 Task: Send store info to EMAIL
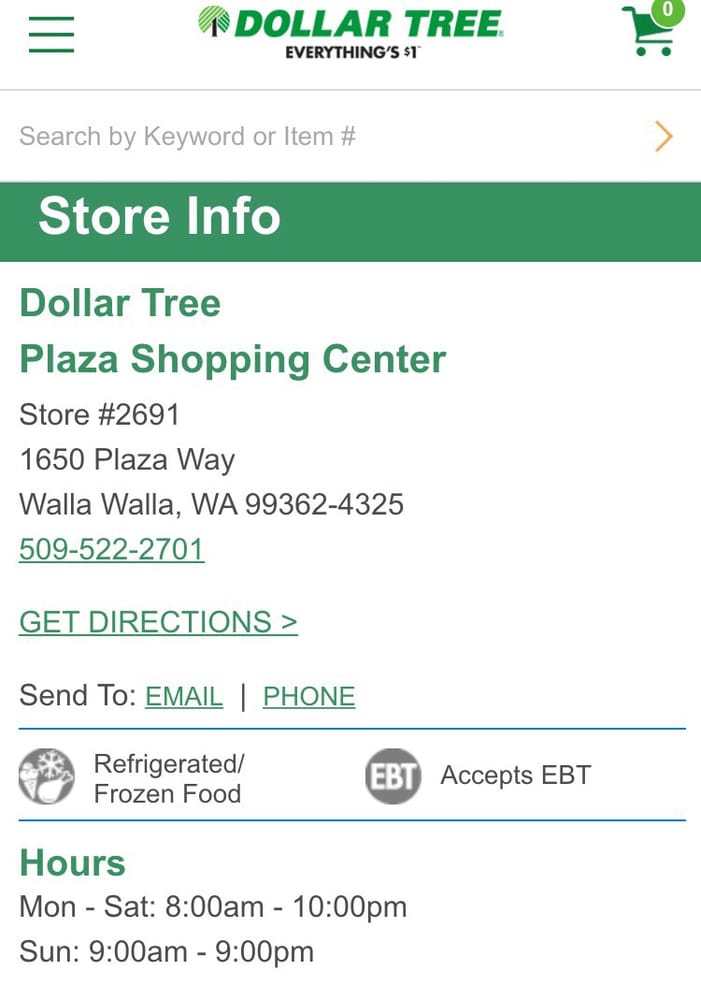coord(184,696)
